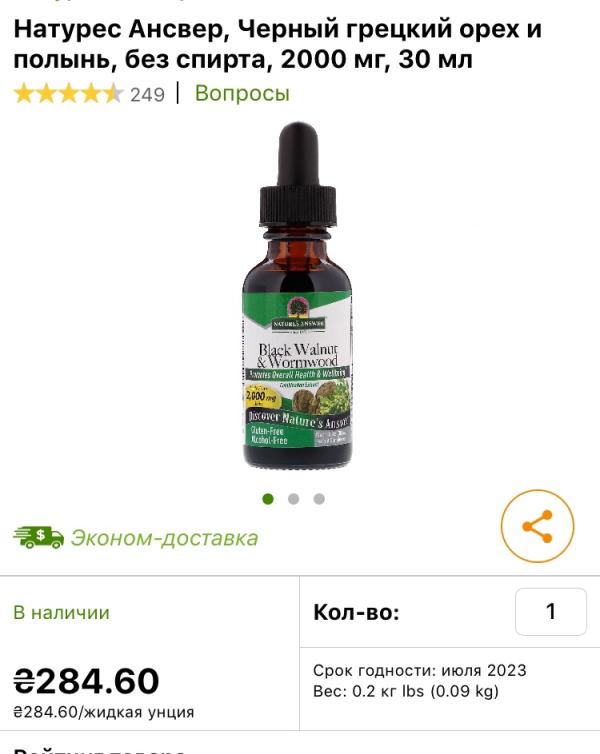Jump to the second image dot
Viewport: 600px width, 754px height.
[x=293, y=499]
